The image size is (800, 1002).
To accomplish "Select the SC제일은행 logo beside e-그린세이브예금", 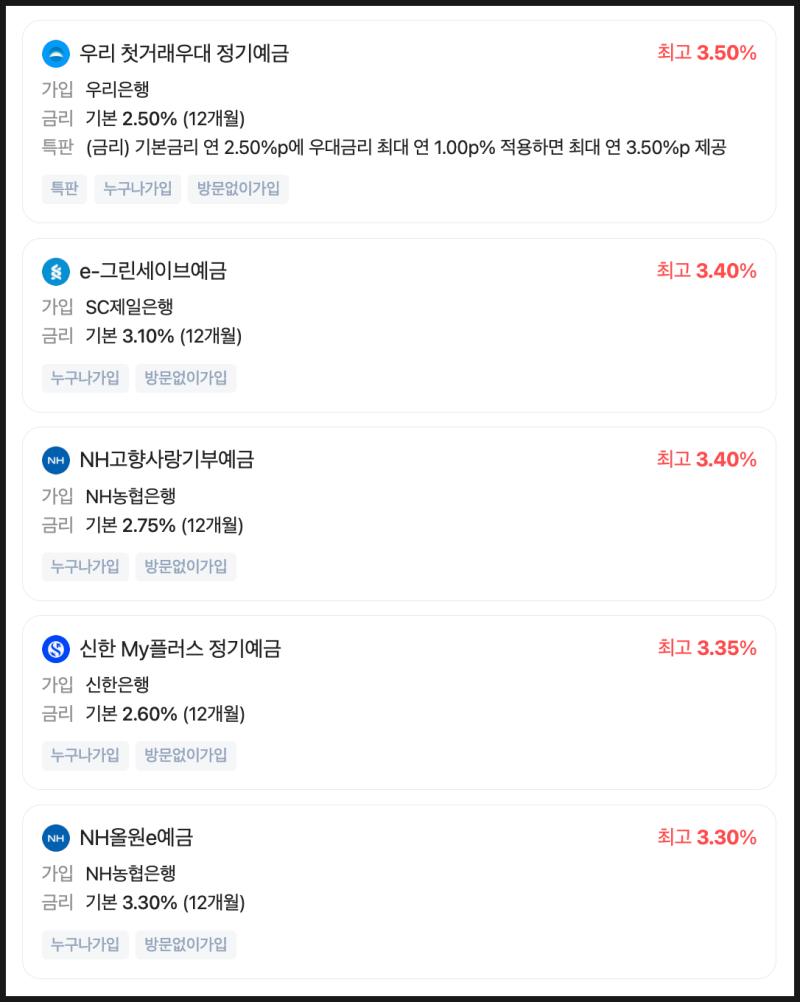I will [55, 271].
